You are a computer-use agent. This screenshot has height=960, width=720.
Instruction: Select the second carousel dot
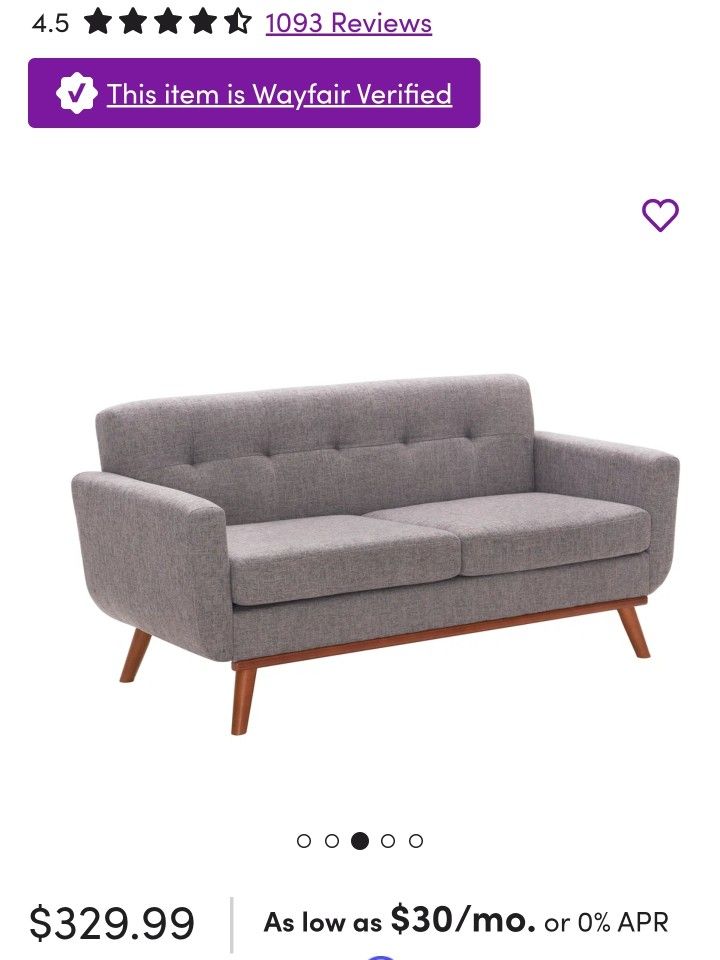pos(332,840)
